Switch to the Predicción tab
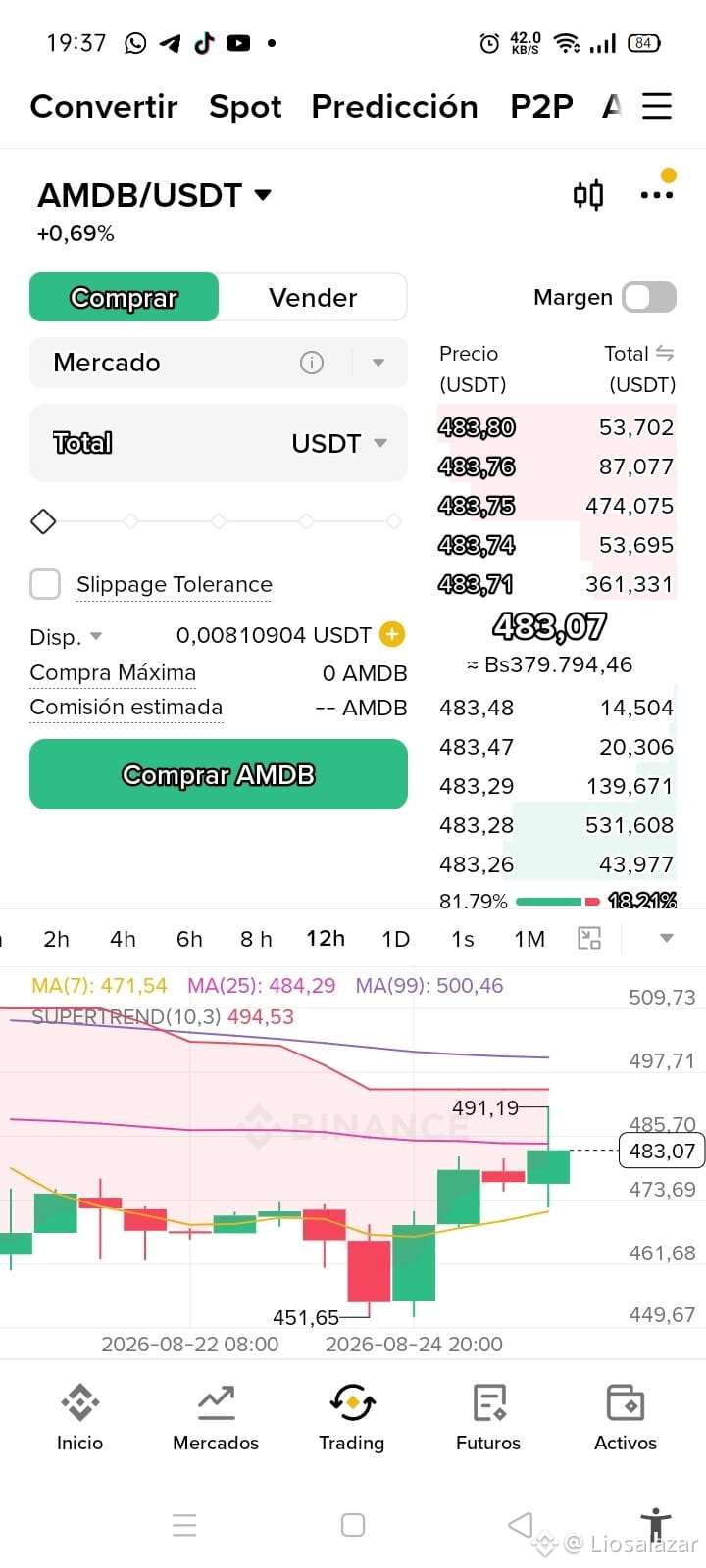The width and height of the screenshot is (706, 1568). pyautogui.click(x=394, y=106)
